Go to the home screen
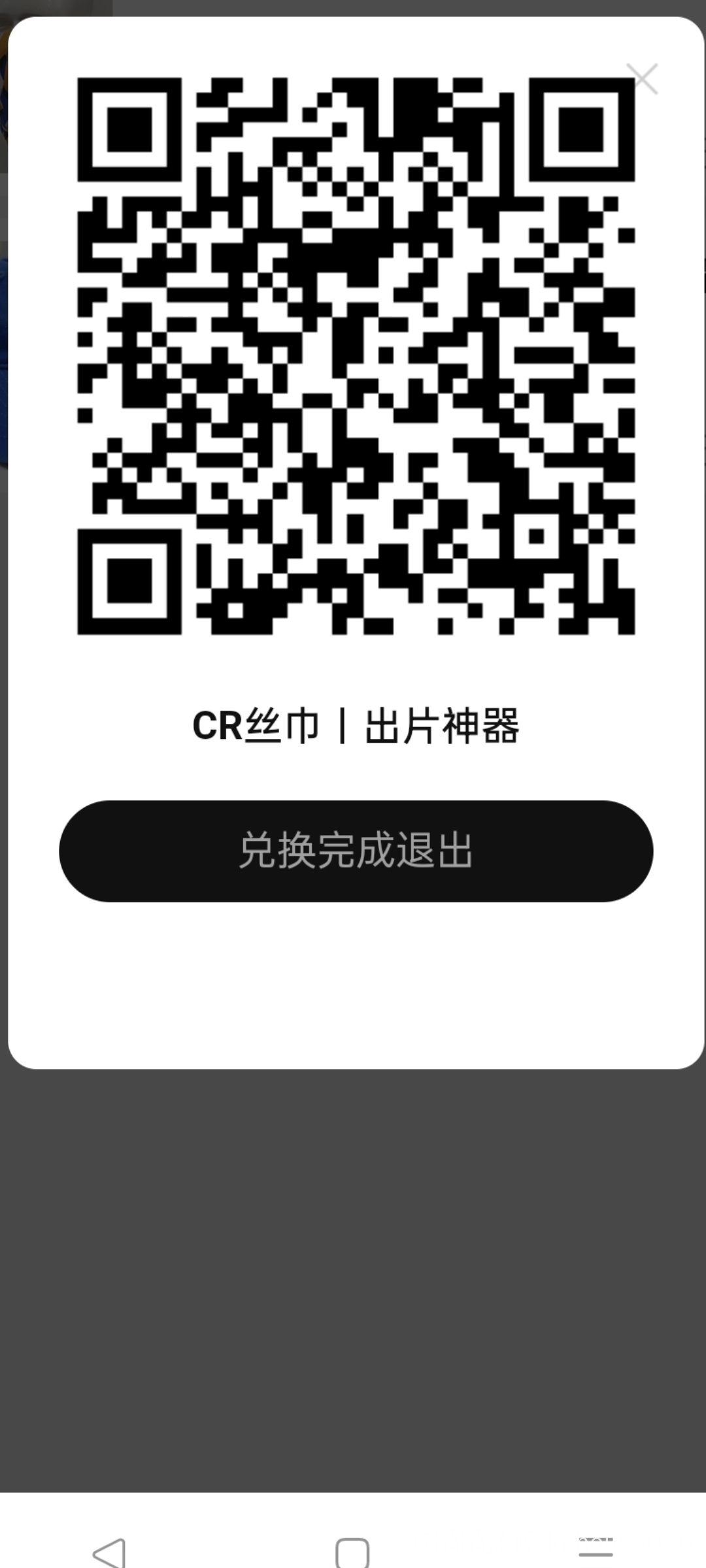Screen dimensions: 706x1568 point(352,1551)
